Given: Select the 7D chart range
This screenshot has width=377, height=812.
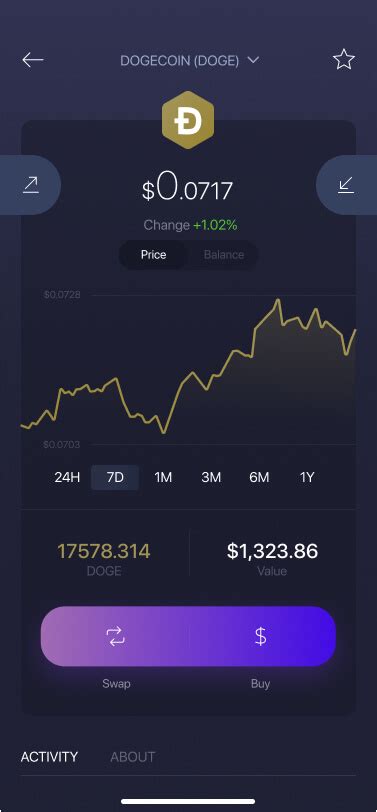Looking at the screenshot, I should coord(115,477).
